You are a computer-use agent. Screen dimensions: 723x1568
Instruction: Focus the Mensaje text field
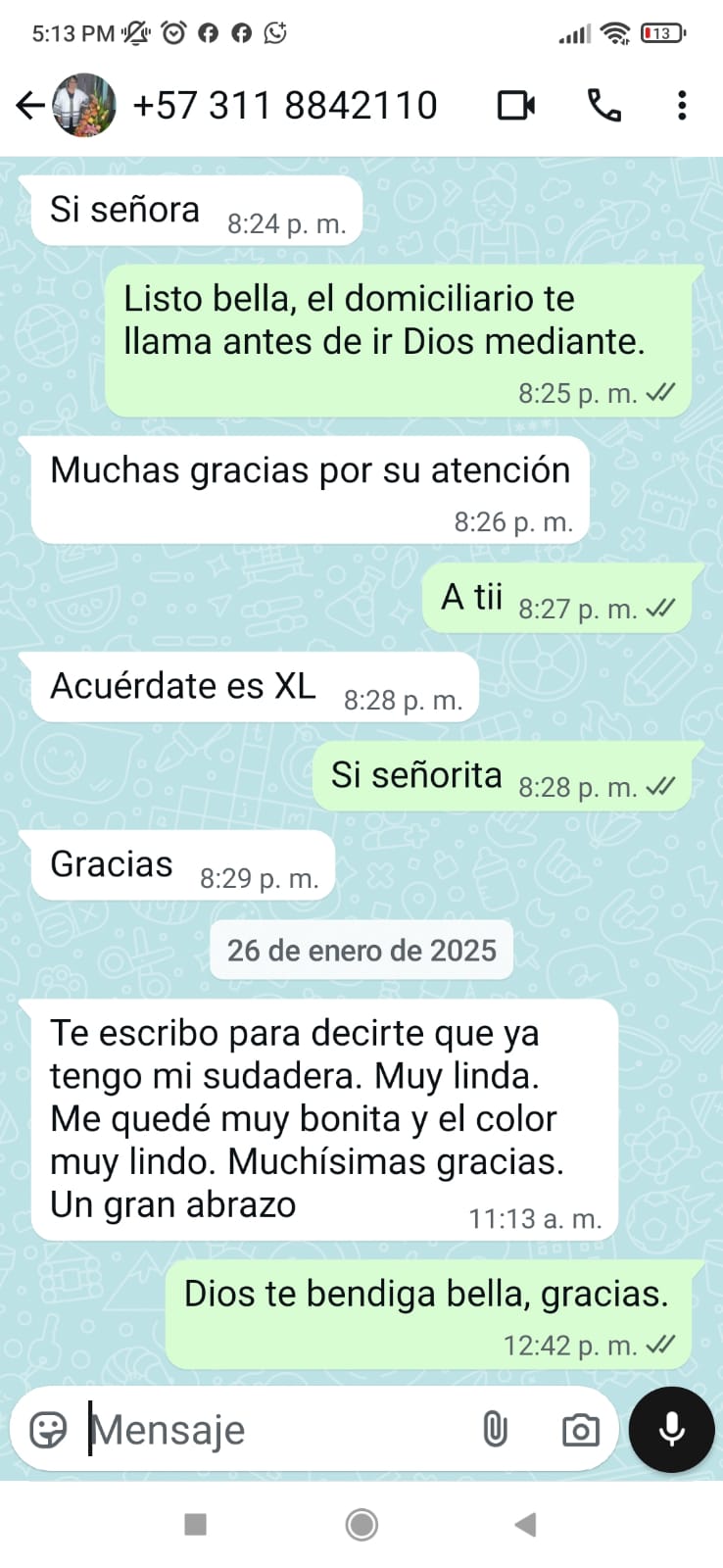[x=274, y=1430]
